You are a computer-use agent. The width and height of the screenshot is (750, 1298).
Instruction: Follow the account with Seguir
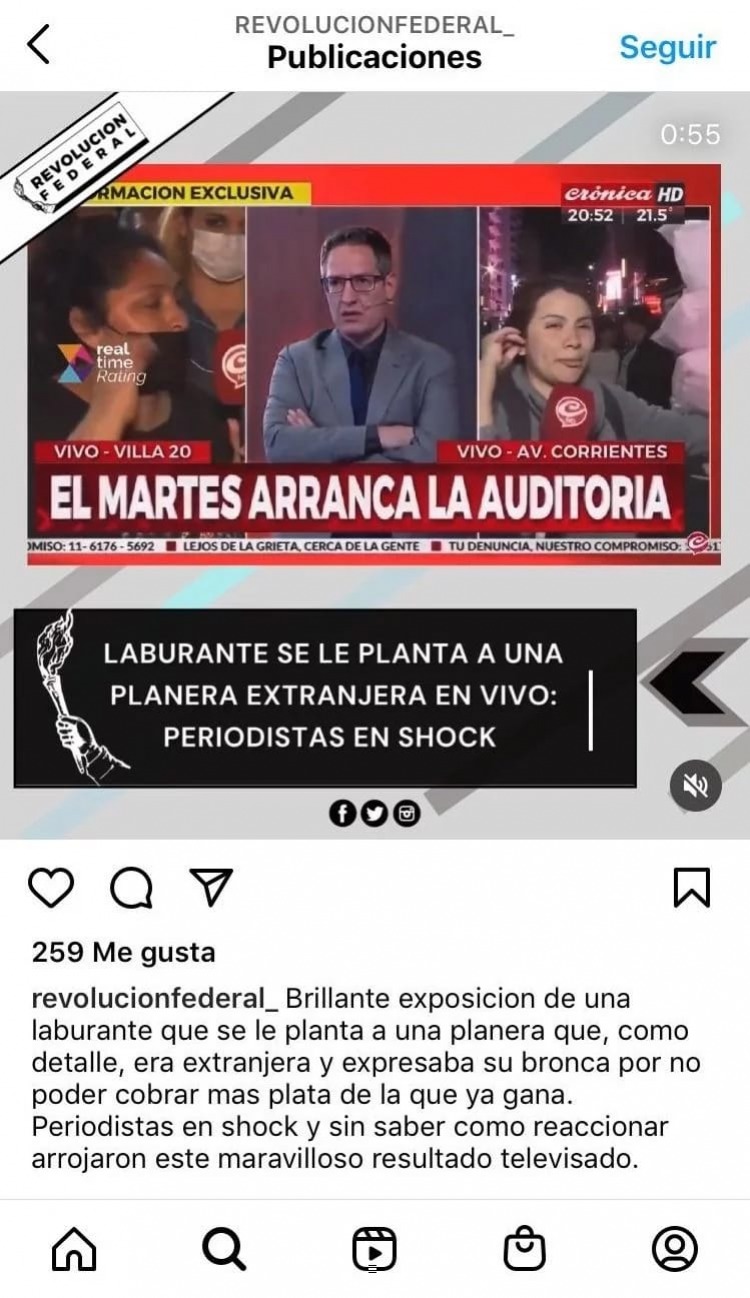pyautogui.click(x=667, y=47)
